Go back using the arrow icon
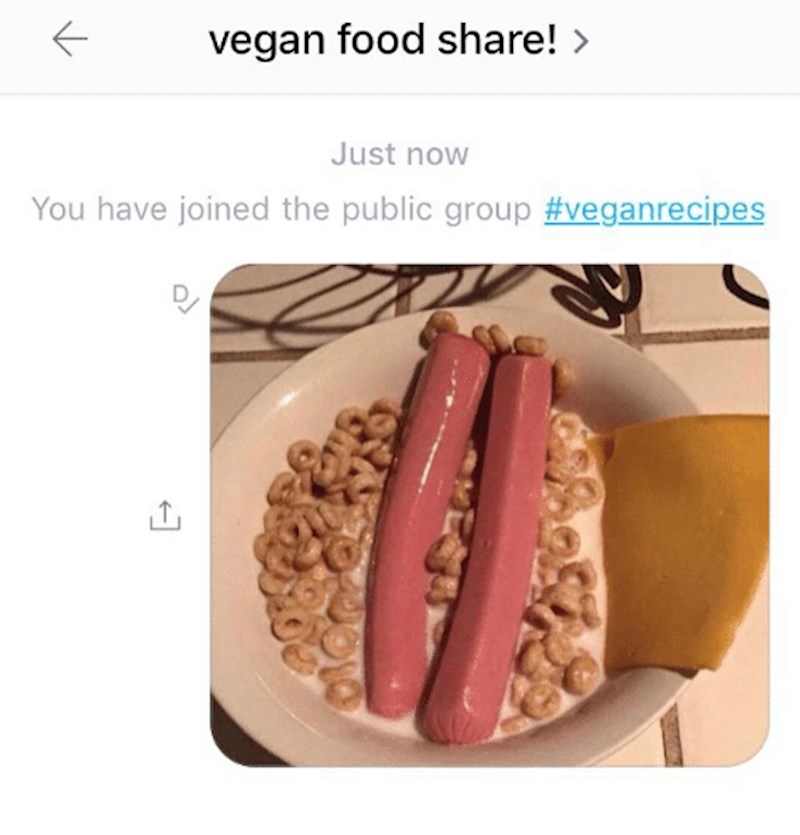 click(70, 41)
